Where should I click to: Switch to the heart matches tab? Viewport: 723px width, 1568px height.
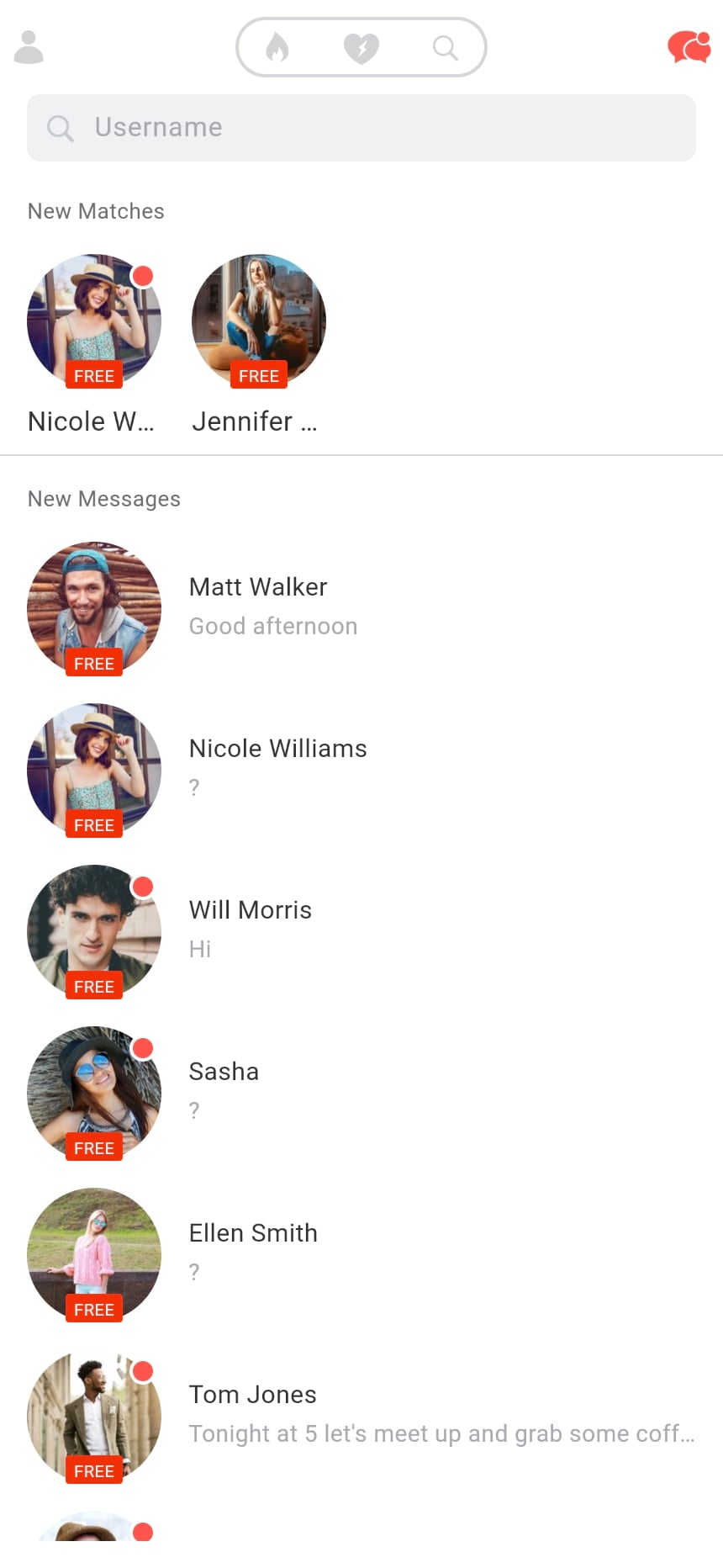[x=361, y=48]
